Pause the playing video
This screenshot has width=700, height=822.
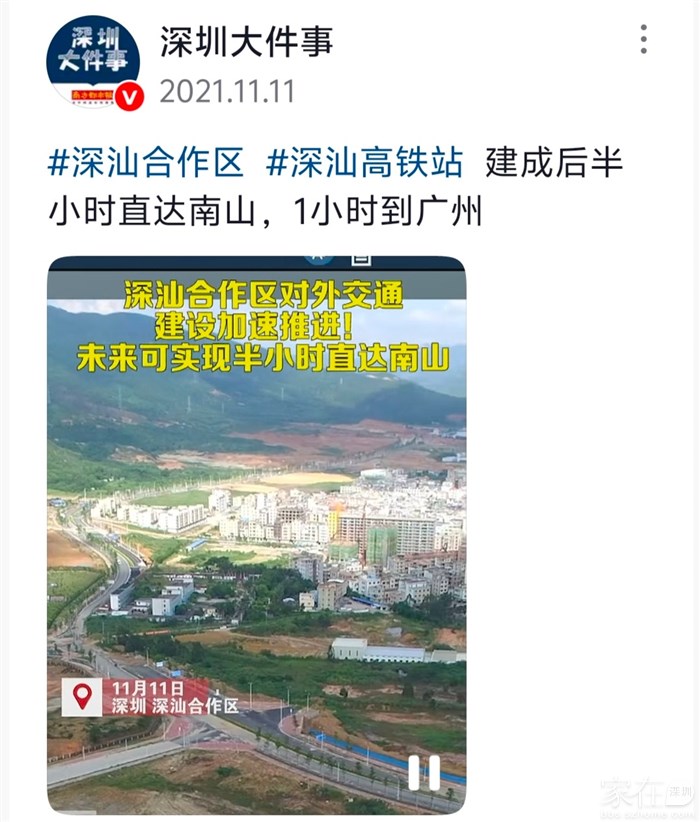click(423, 771)
